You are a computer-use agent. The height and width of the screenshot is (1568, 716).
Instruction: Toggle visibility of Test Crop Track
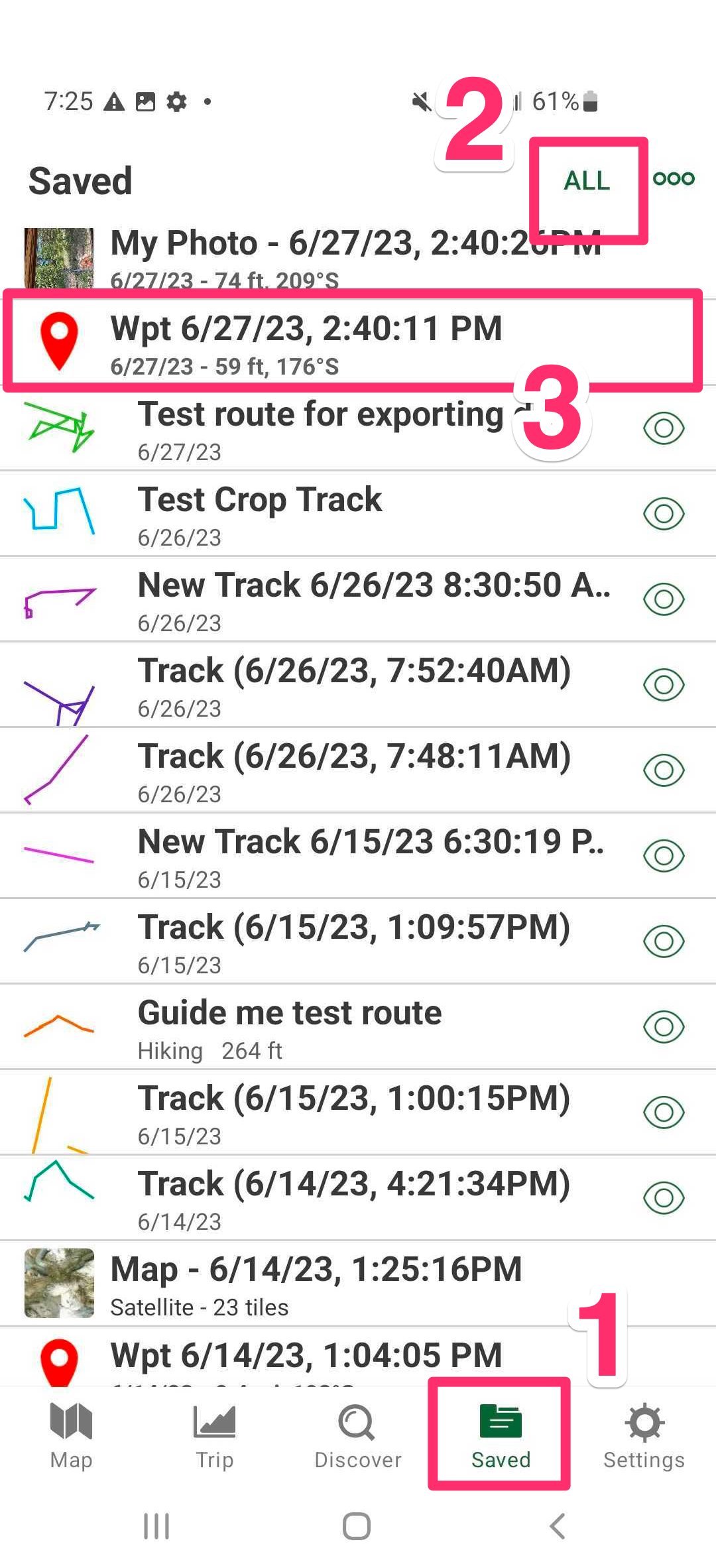pos(664,514)
